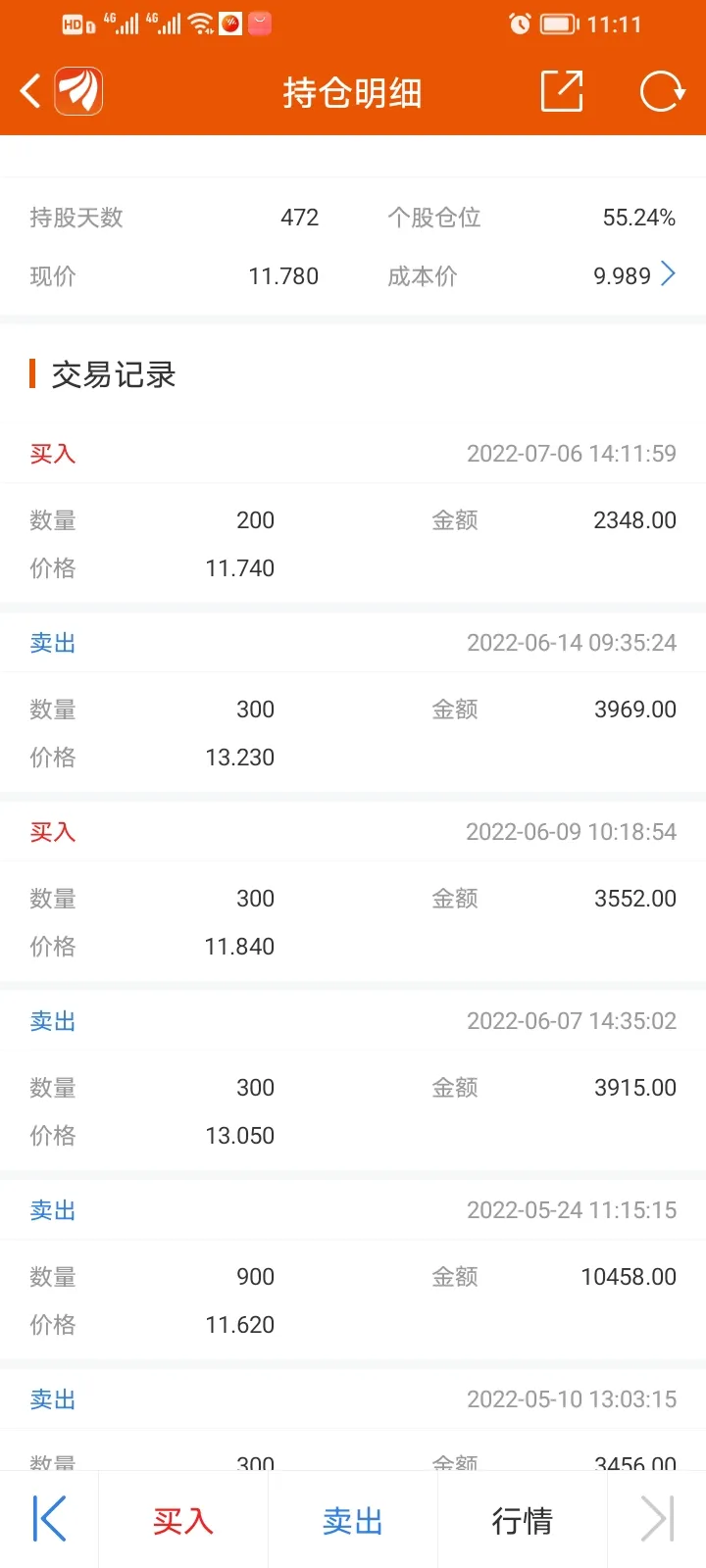Jump to the previous stock
706x1568 pixels.
(x=49, y=1520)
